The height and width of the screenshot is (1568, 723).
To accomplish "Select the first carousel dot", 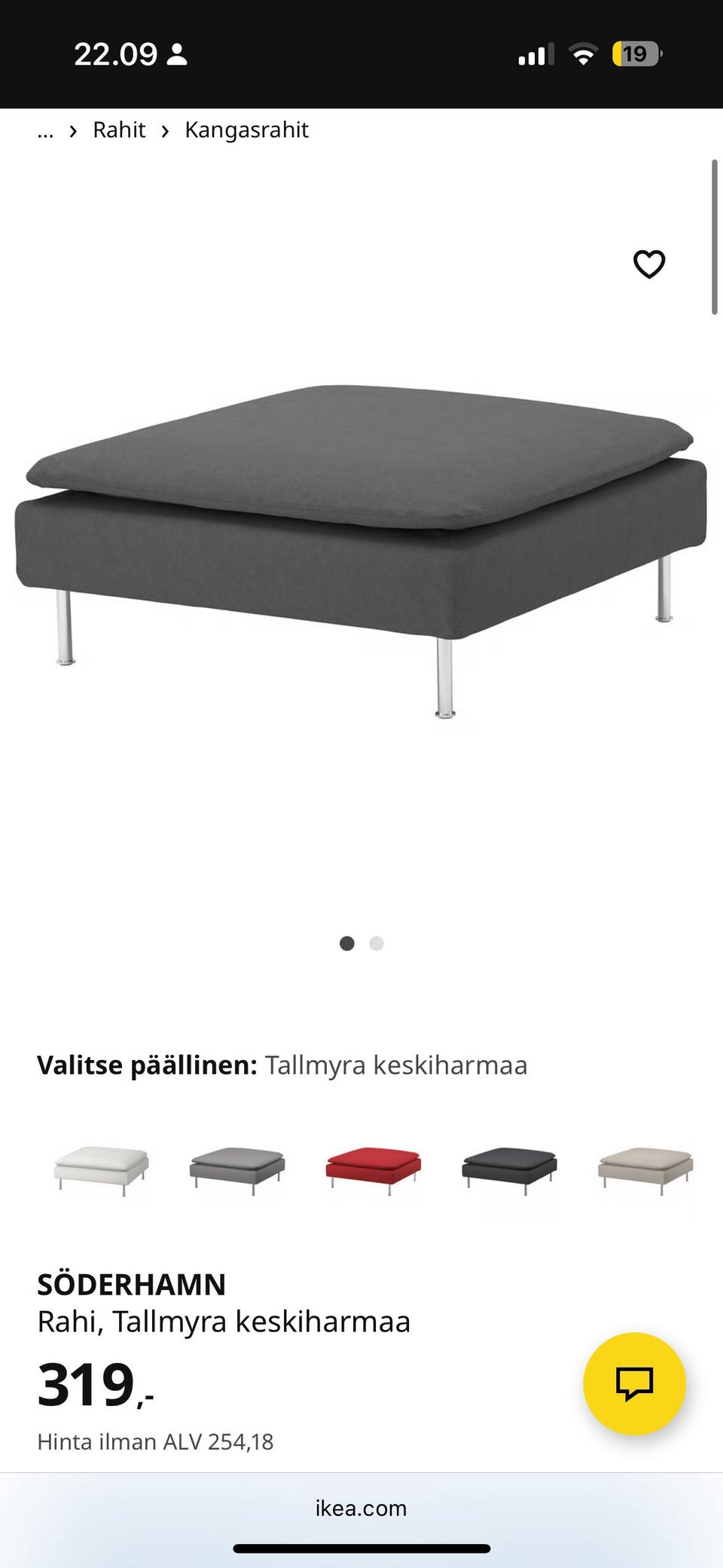I will [347, 943].
